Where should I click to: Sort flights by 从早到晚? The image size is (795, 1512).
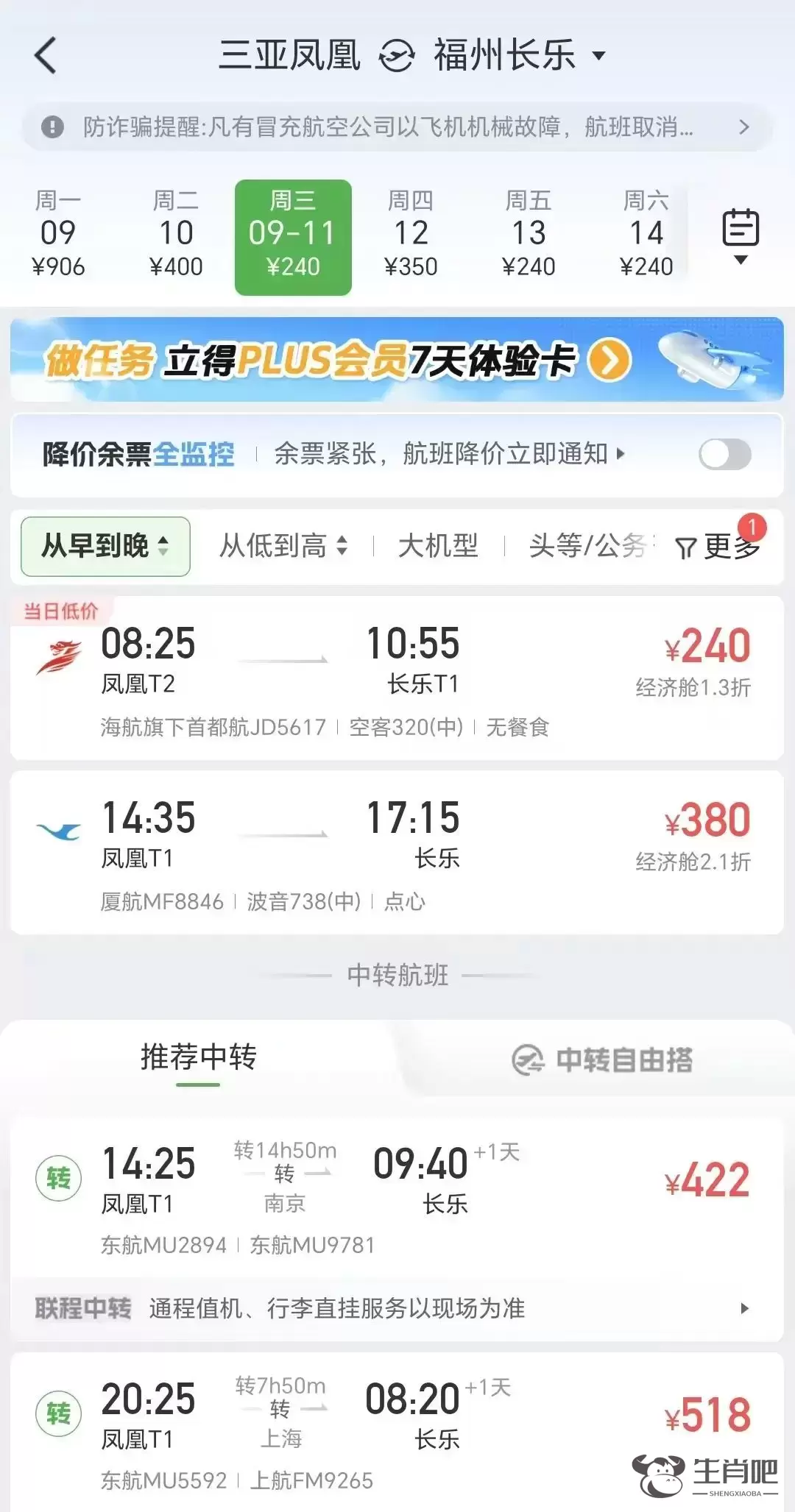tap(105, 546)
